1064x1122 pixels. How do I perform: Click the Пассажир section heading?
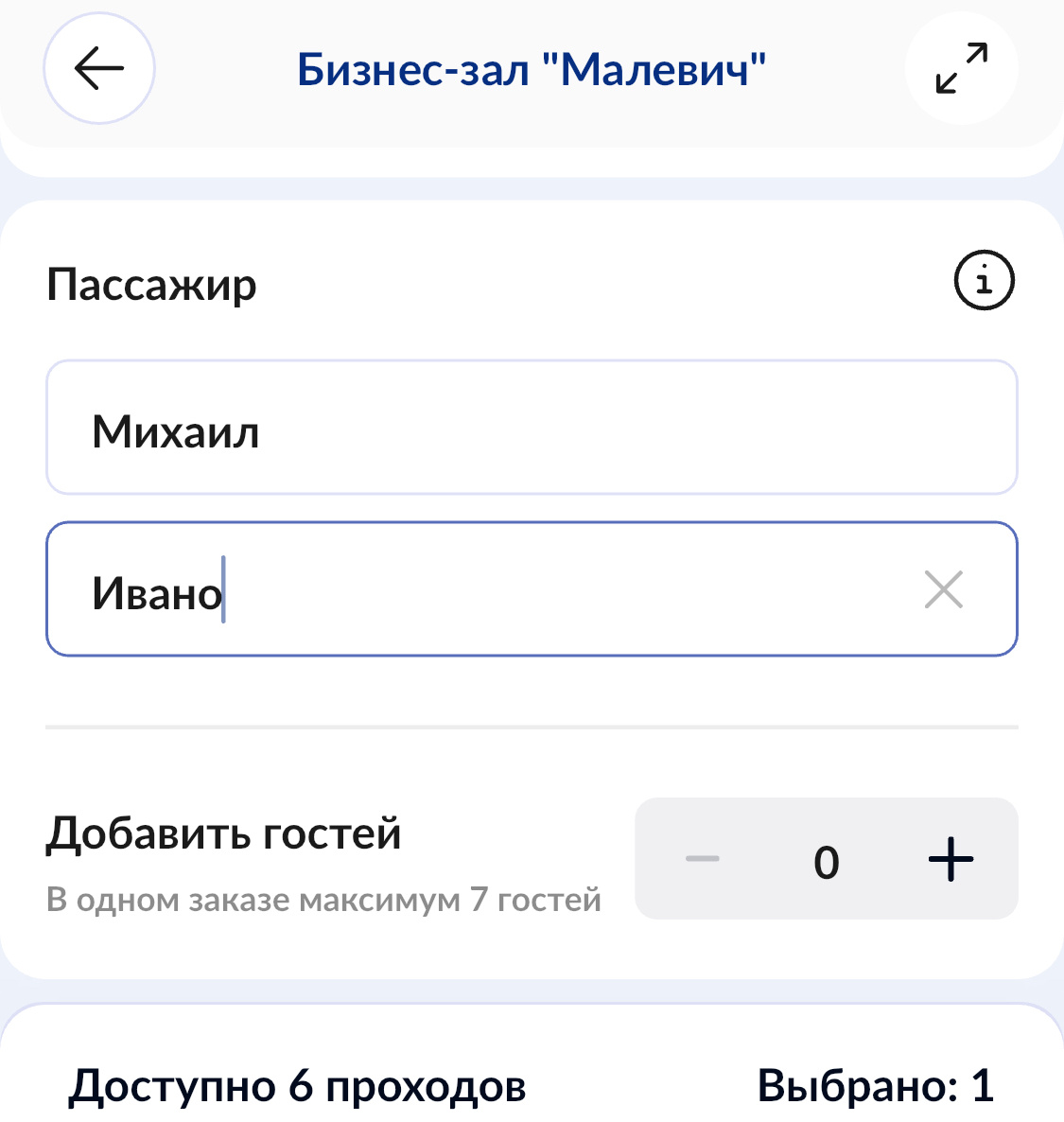152,283
